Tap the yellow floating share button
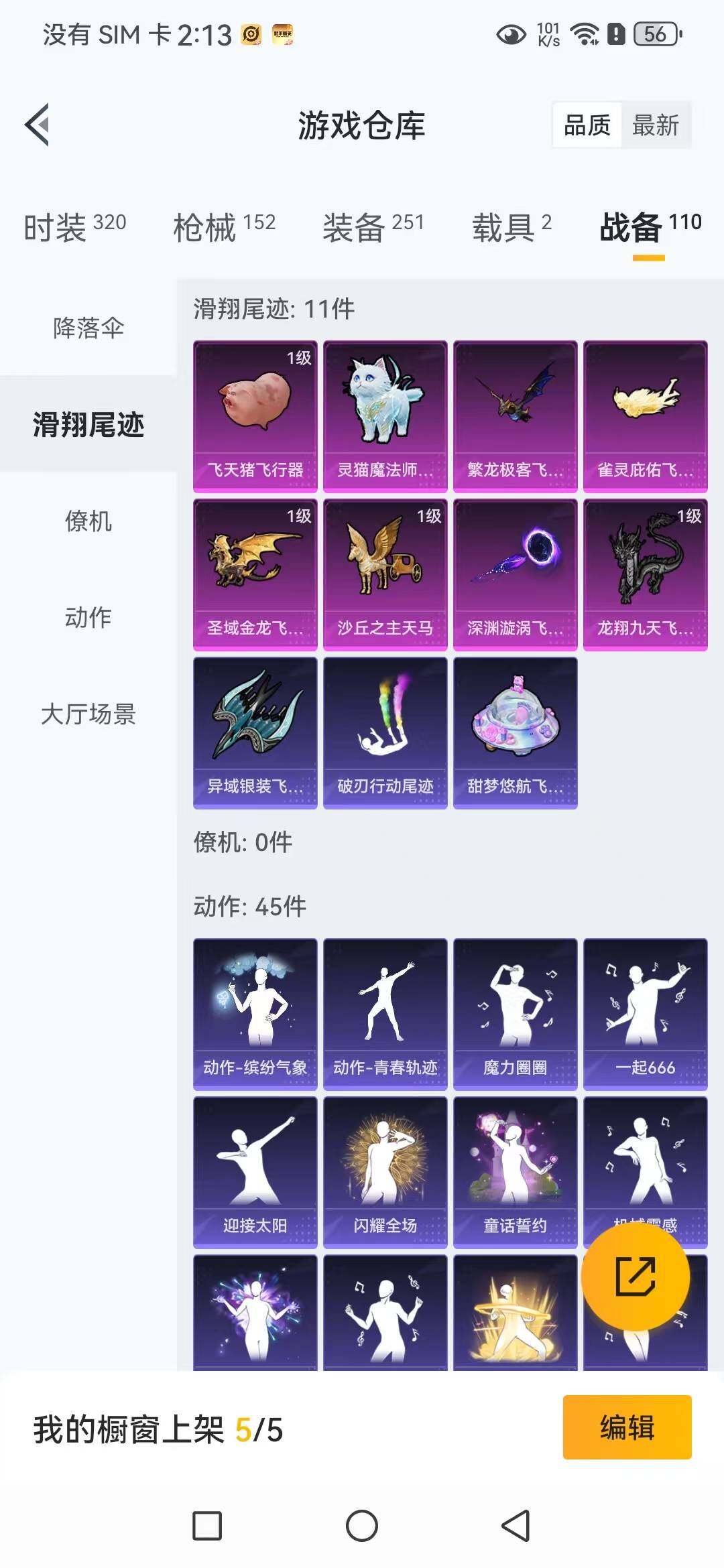Image resolution: width=724 pixels, height=1568 pixels. pyautogui.click(x=635, y=1277)
